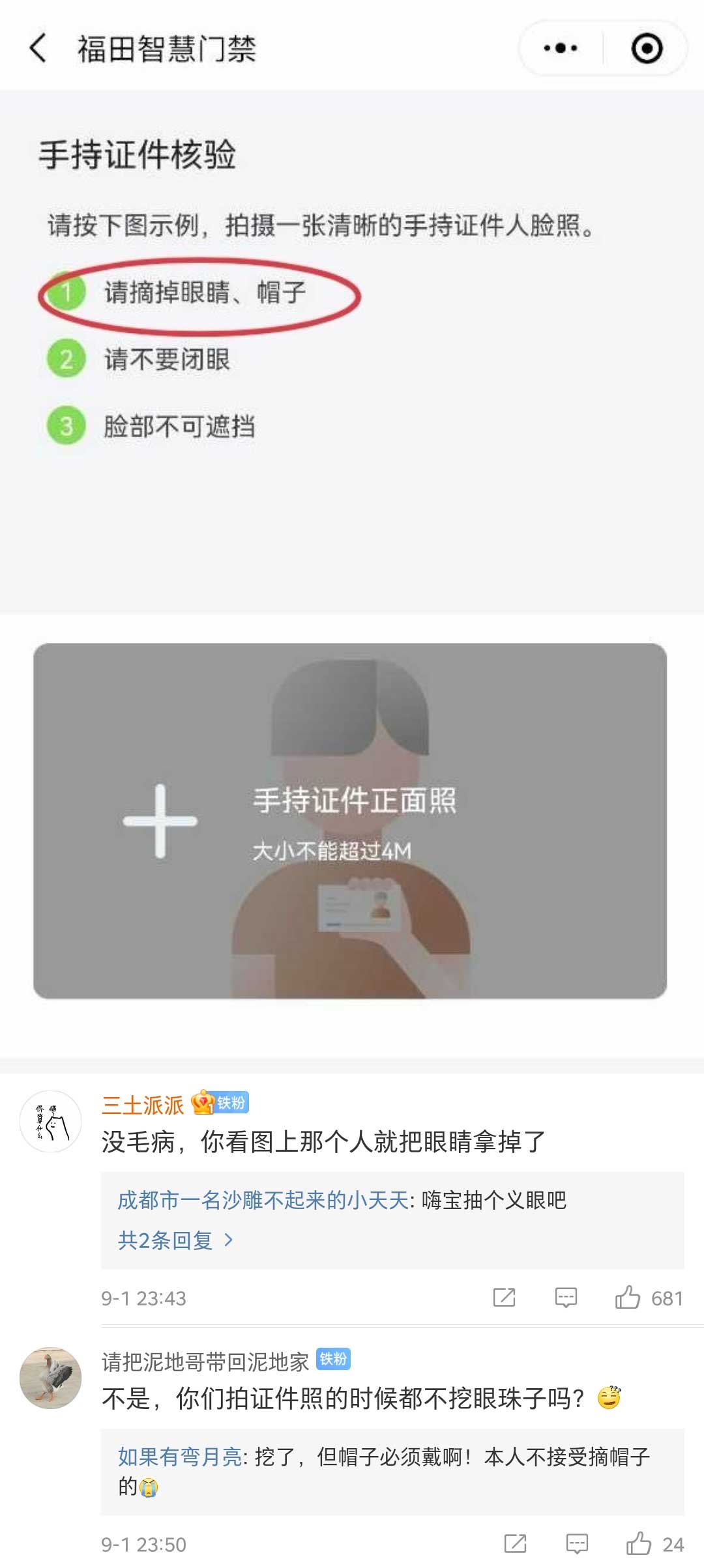Reply to 三土派's comment

coord(566,1298)
